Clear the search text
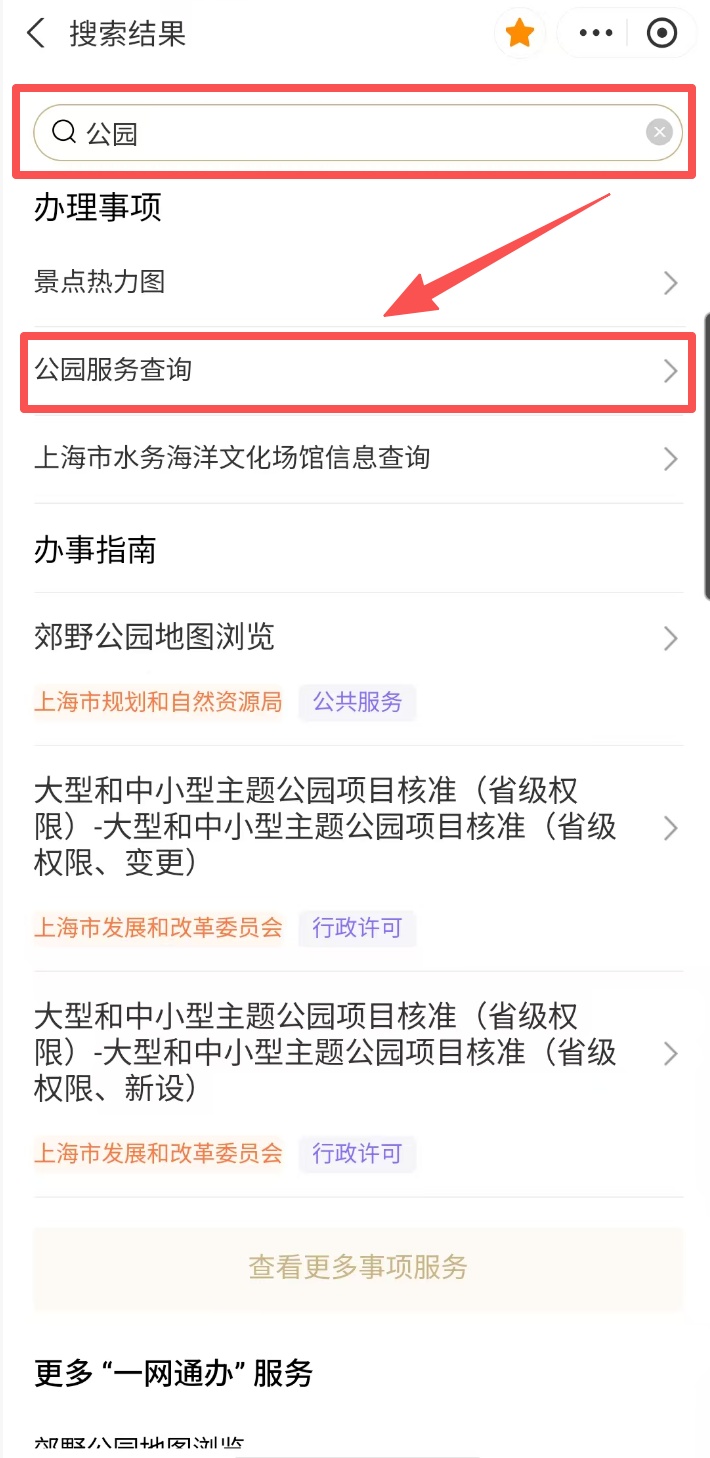Image resolution: width=710 pixels, height=1458 pixels. [x=658, y=132]
